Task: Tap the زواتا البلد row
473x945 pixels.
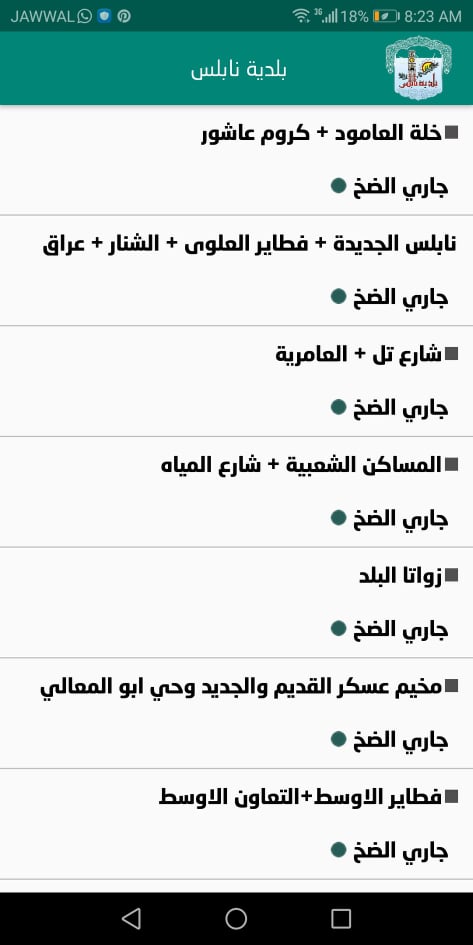Action: [x=236, y=603]
